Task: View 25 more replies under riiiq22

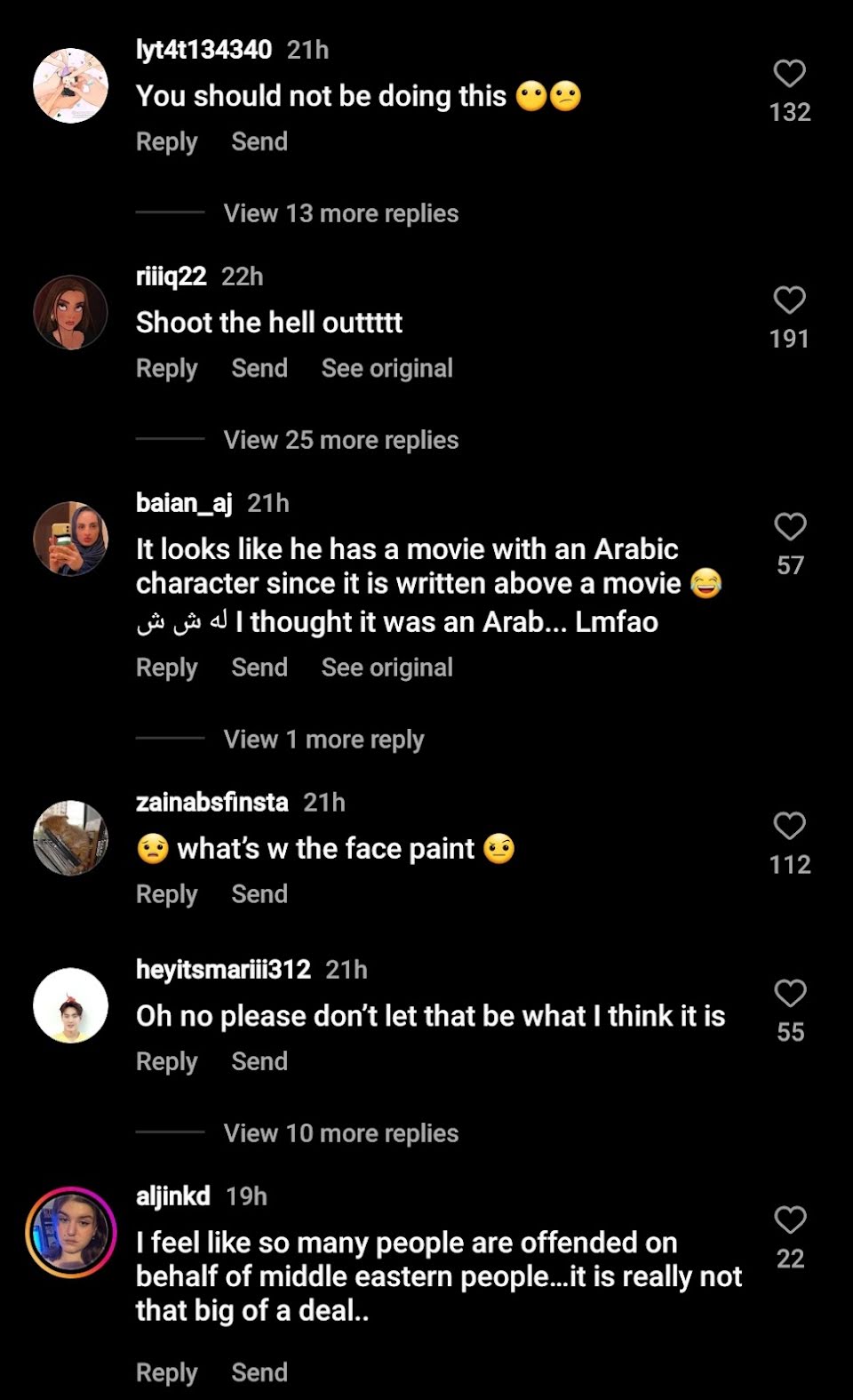Action: coord(340,440)
